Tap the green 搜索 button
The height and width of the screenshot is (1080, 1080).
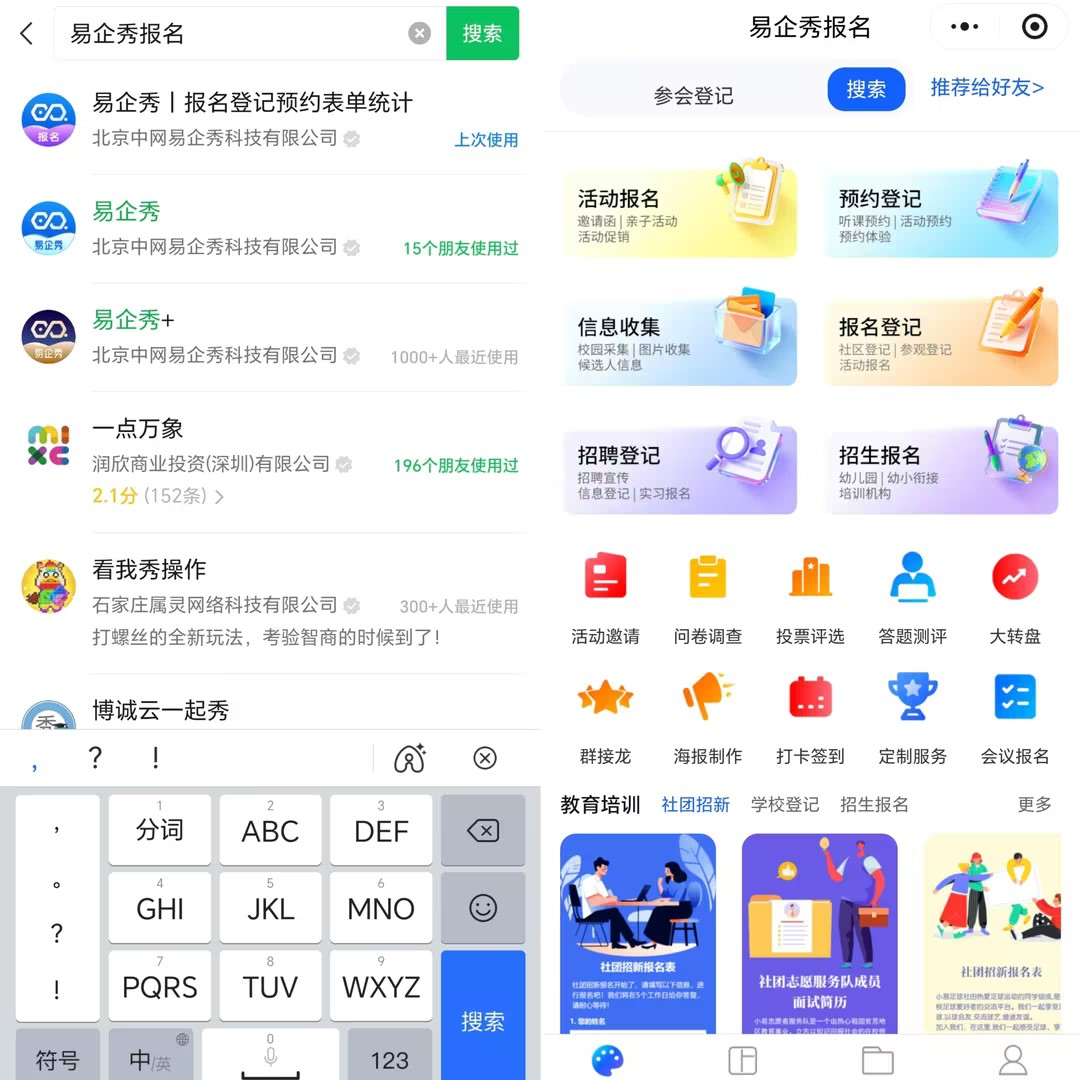[x=482, y=33]
